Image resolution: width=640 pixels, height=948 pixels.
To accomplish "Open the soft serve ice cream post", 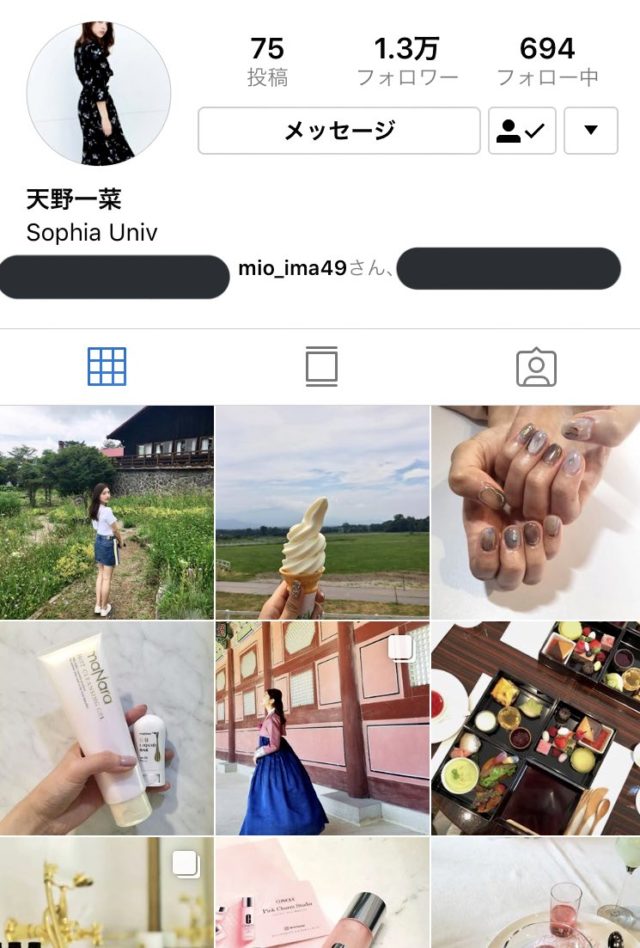I will (x=322, y=511).
